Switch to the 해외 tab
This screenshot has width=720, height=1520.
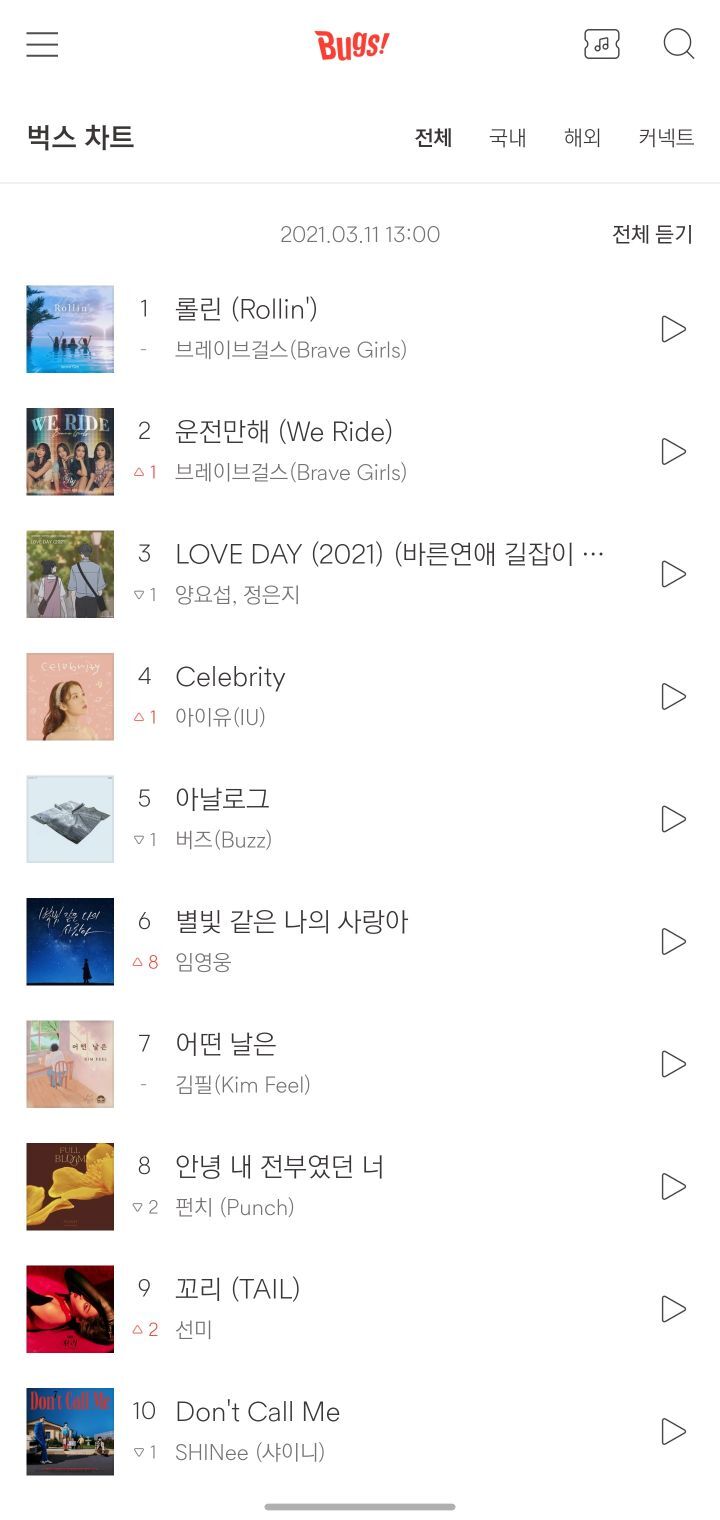click(582, 138)
